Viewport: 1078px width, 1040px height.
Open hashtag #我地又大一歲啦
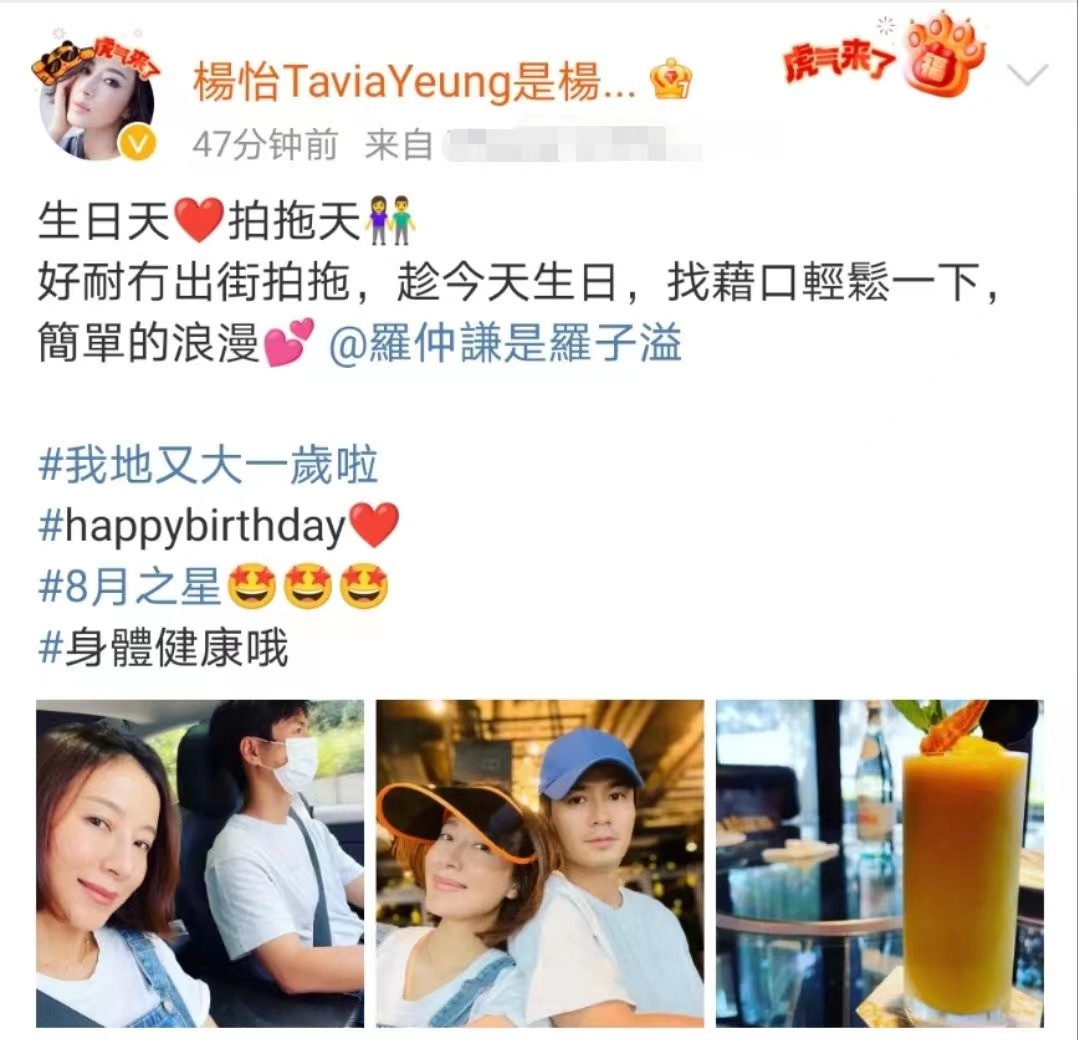(208, 467)
